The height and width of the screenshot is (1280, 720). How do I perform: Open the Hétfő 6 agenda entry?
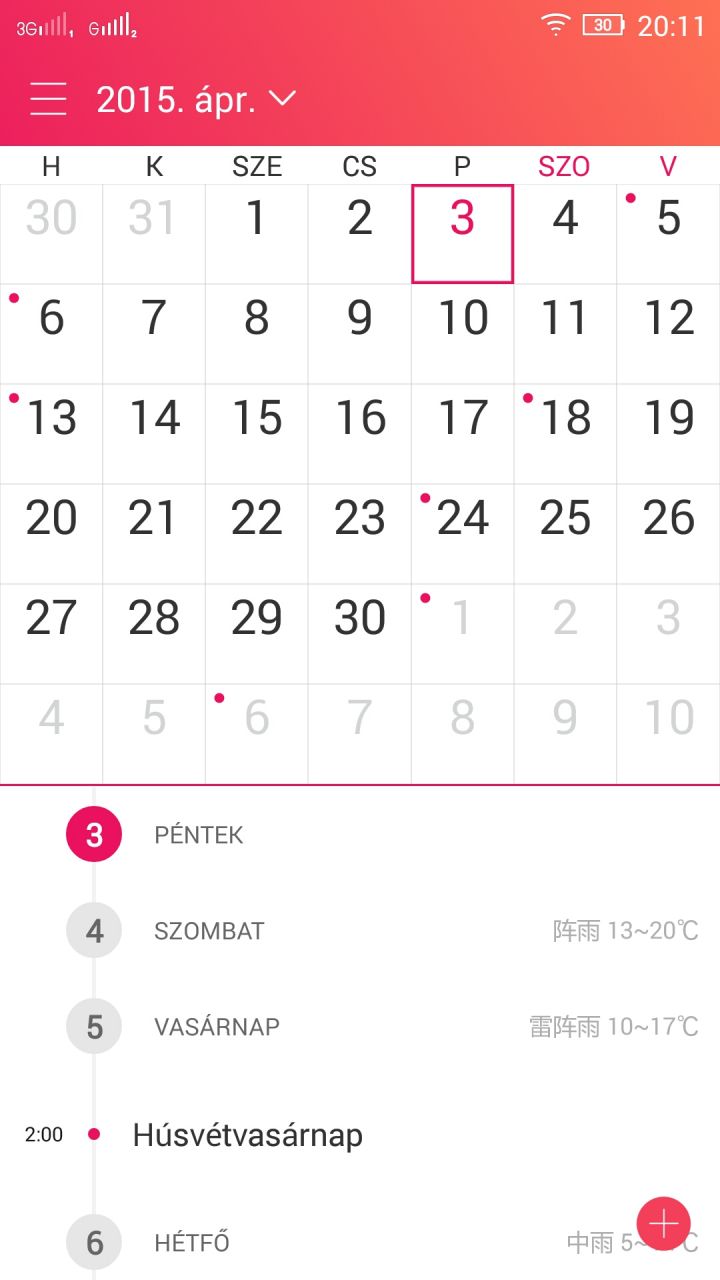[192, 1243]
